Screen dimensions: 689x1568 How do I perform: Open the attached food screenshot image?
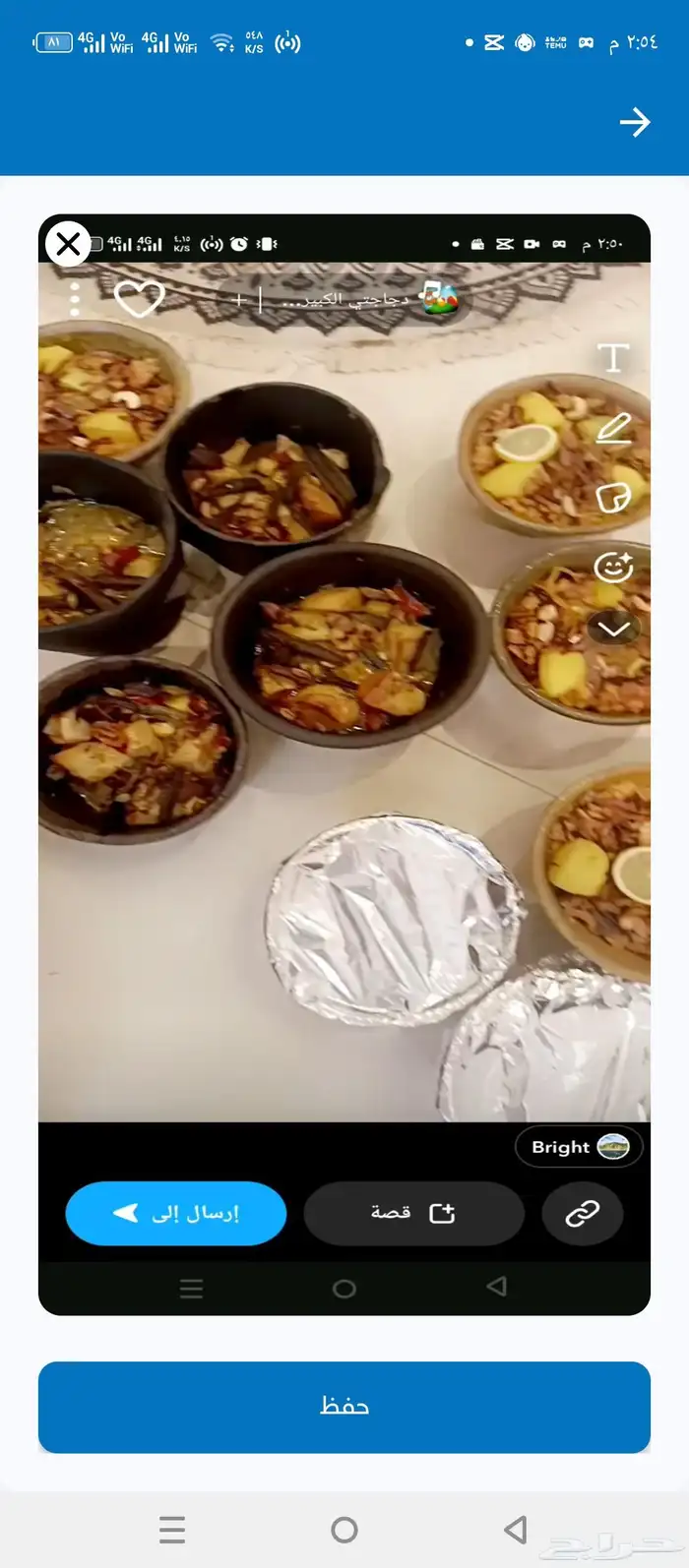click(344, 764)
